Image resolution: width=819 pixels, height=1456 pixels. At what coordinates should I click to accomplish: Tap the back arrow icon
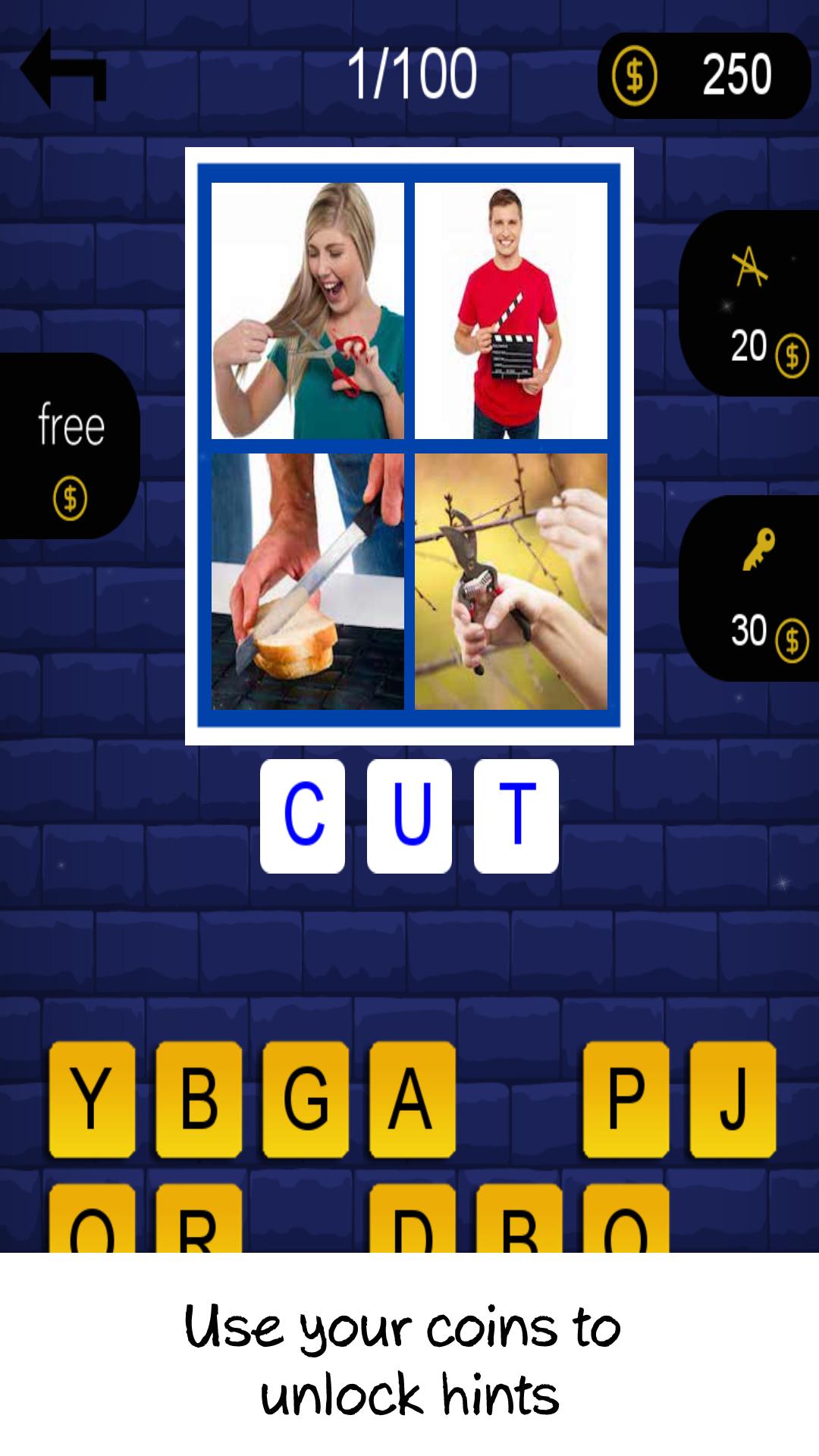pos(64,72)
